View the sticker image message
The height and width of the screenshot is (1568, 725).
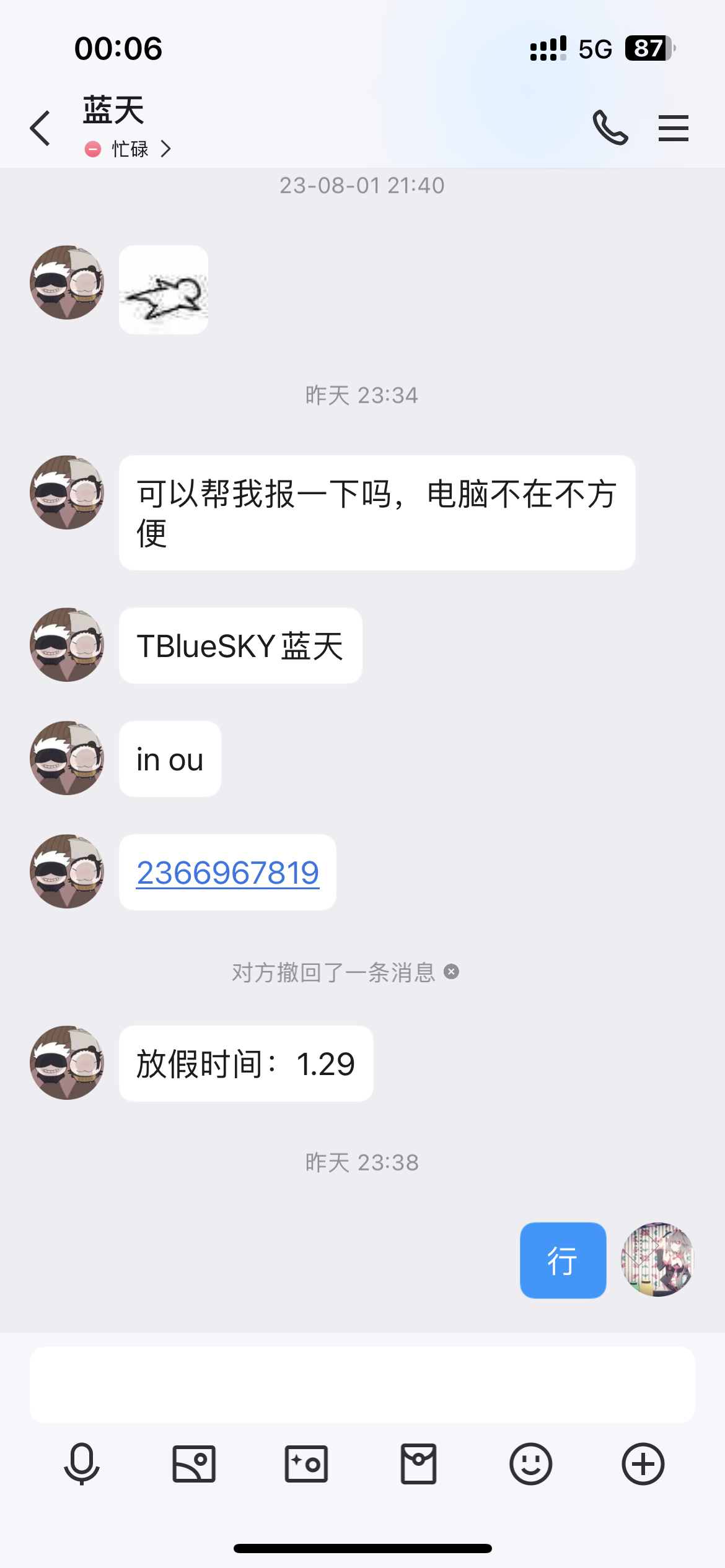pyautogui.click(x=164, y=290)
